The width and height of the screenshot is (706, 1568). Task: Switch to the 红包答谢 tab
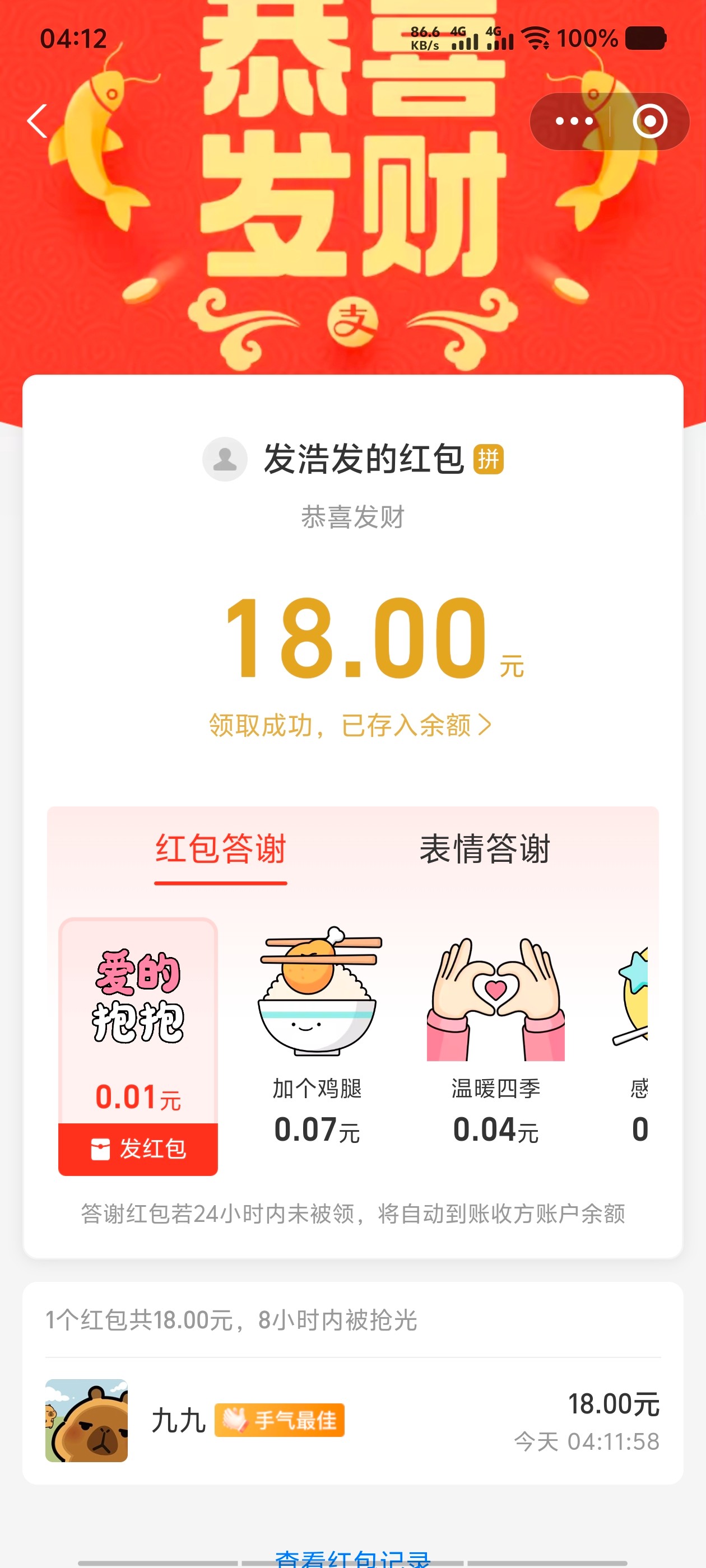221,848
